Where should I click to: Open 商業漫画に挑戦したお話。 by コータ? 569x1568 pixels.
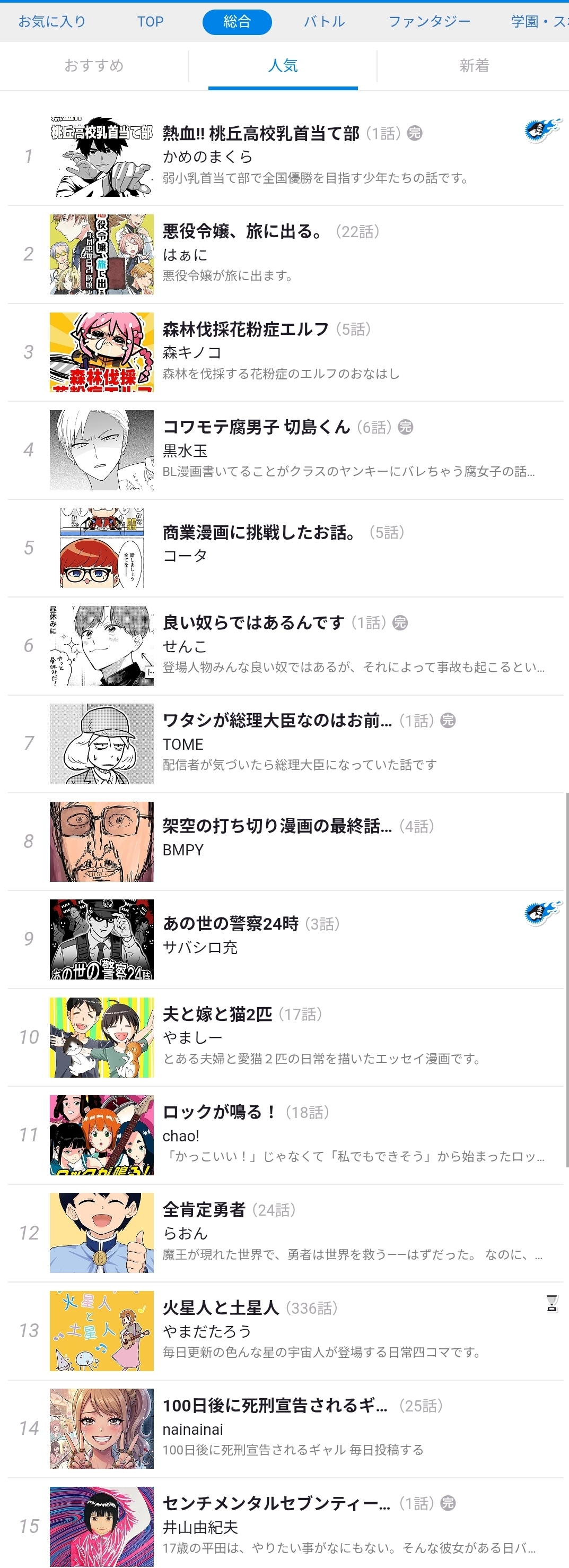(259, 533)
